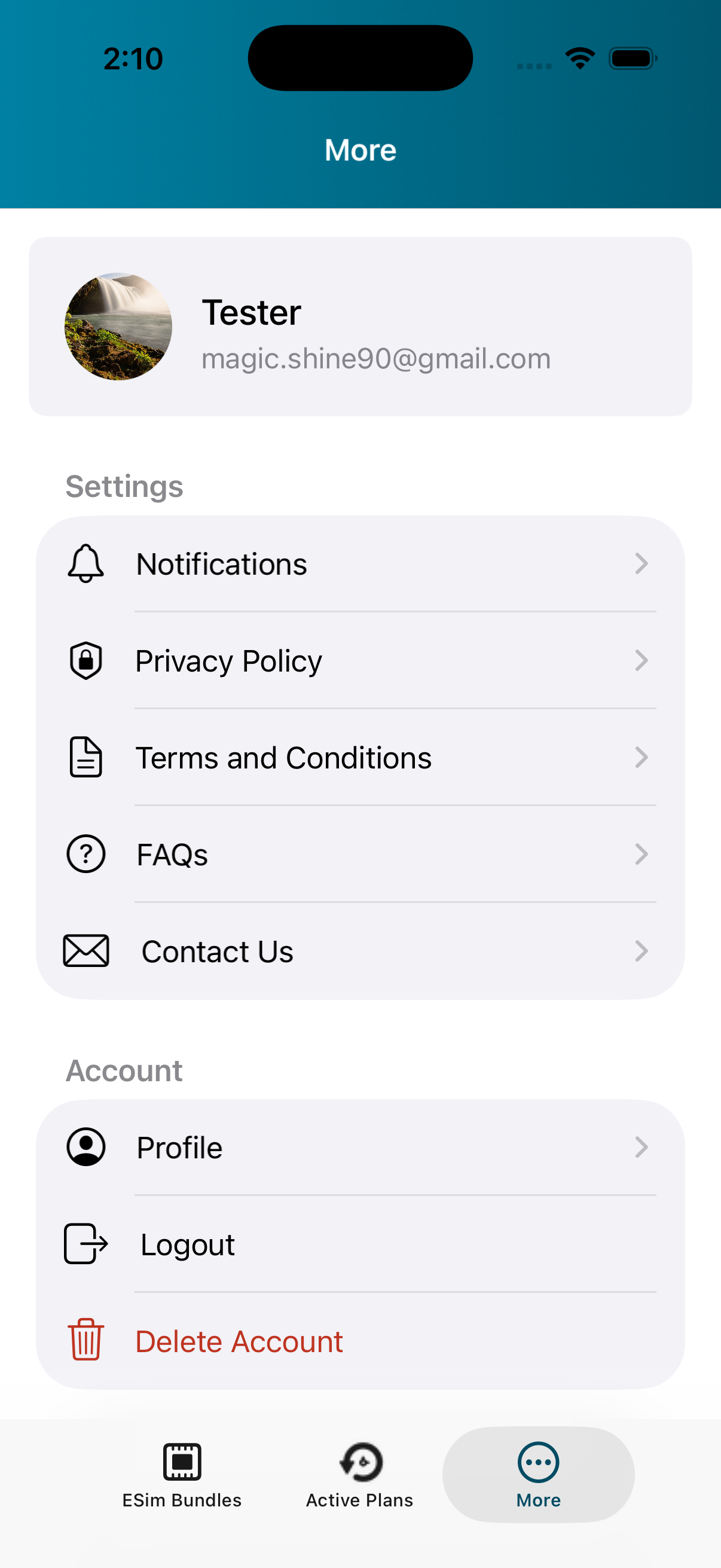Open Notifications settings

click(360, 564)
